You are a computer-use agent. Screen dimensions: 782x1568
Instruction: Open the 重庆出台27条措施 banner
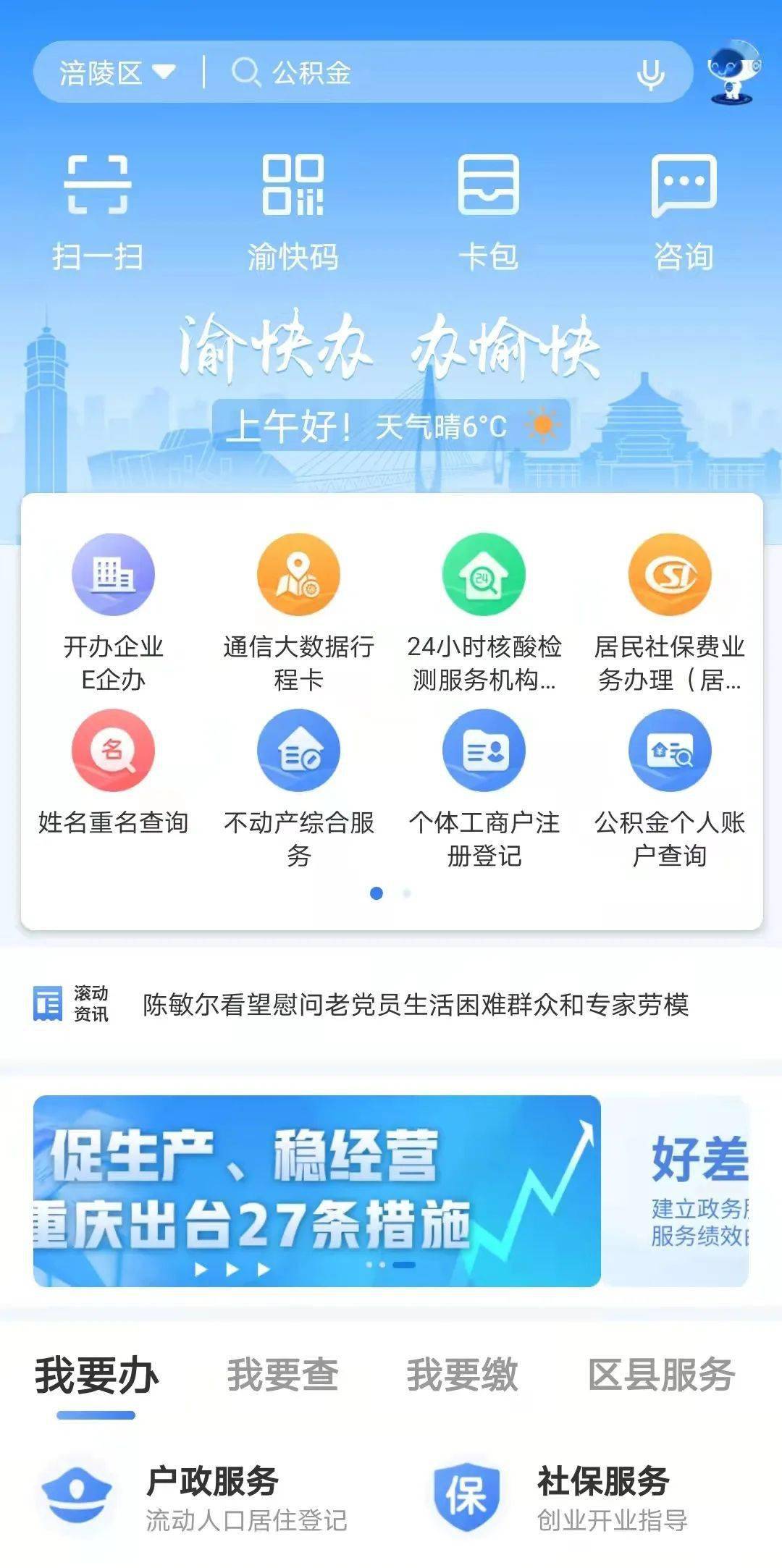click(316, 1191)
